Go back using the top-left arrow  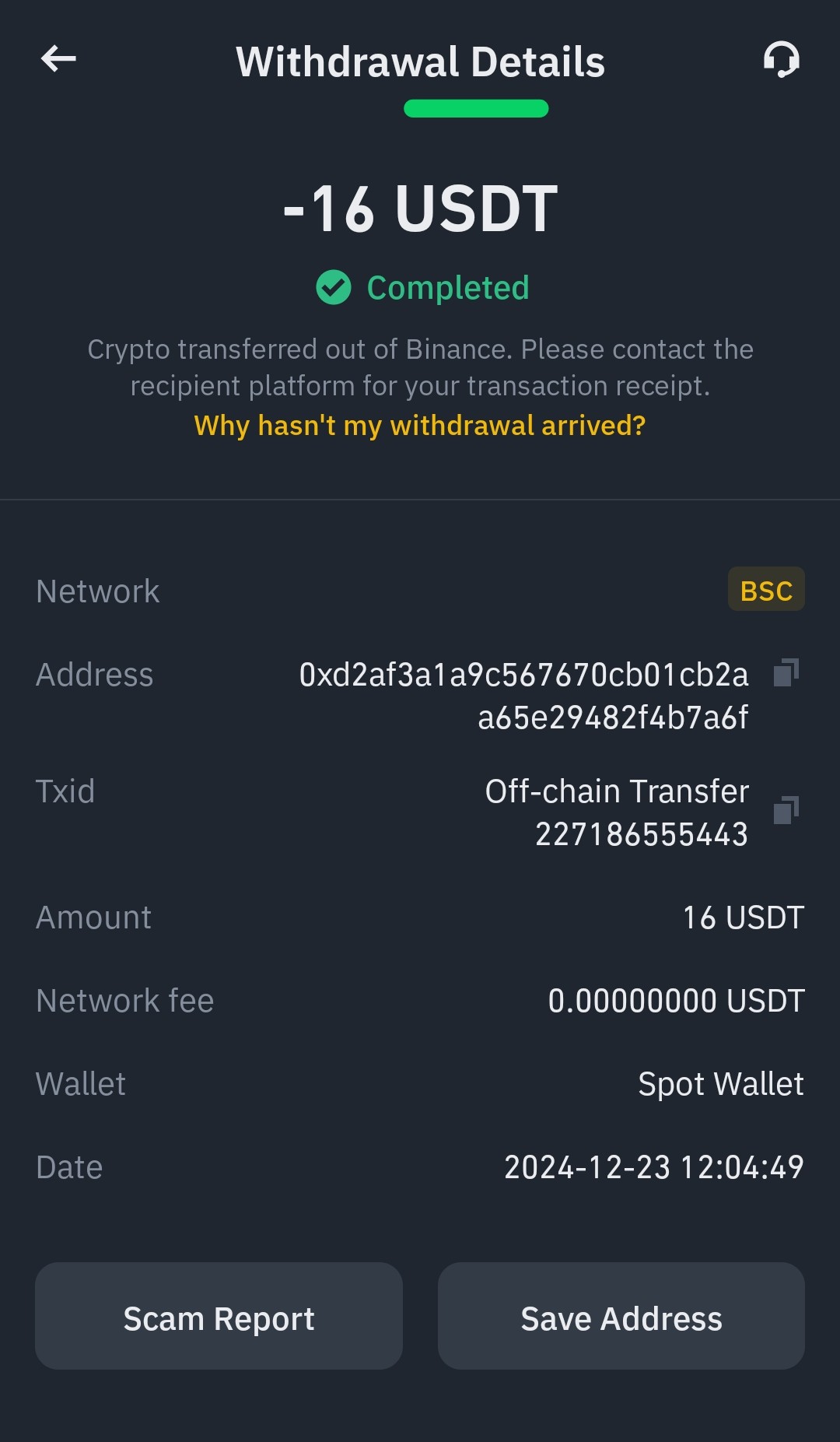pyautogui.click(x=58, y=58)
